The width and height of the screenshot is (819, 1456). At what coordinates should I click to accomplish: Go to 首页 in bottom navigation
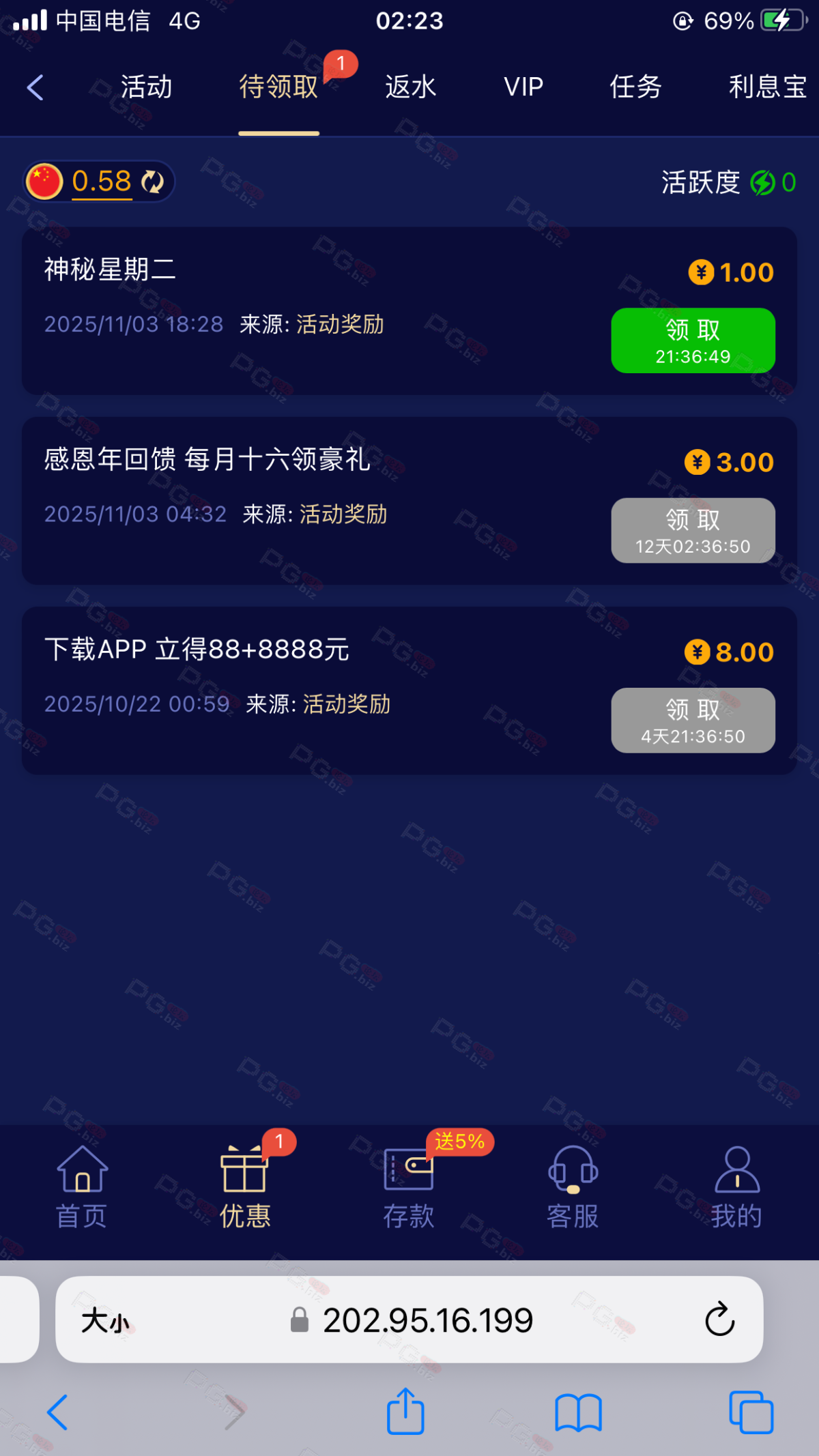[x=82, y=1187]
